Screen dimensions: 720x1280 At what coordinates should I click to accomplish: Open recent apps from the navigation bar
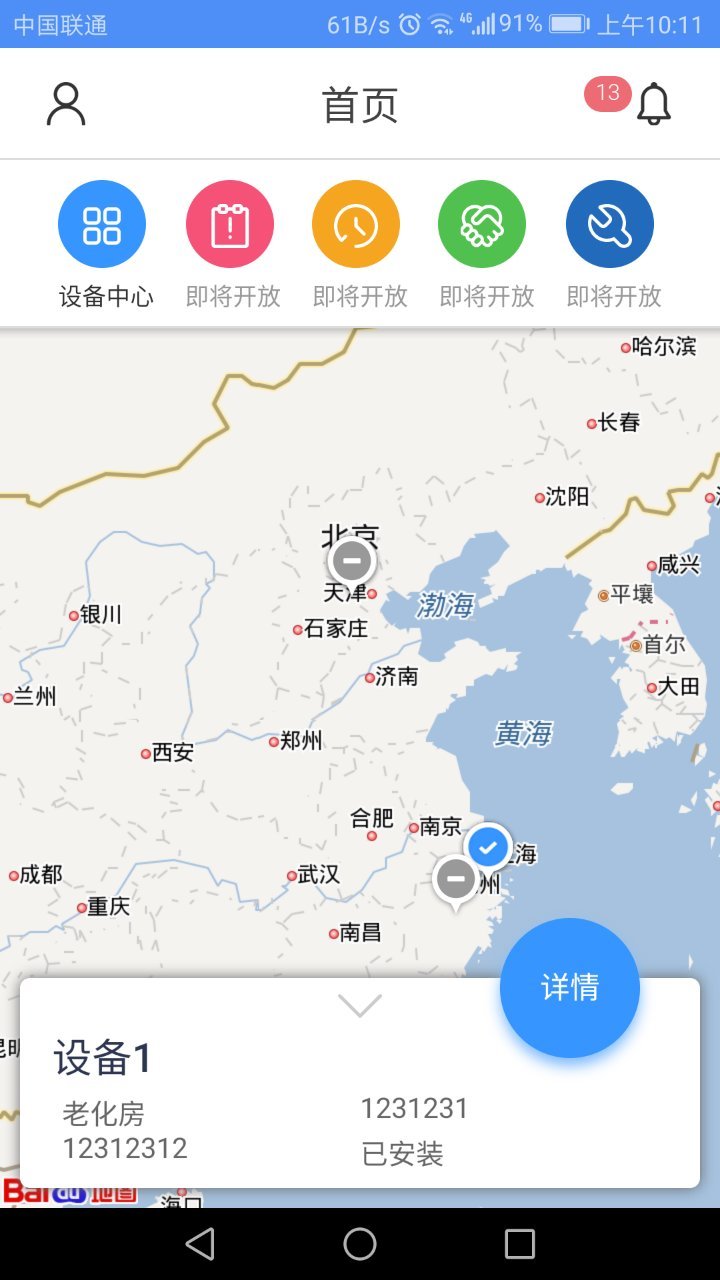pos(520,1244)
